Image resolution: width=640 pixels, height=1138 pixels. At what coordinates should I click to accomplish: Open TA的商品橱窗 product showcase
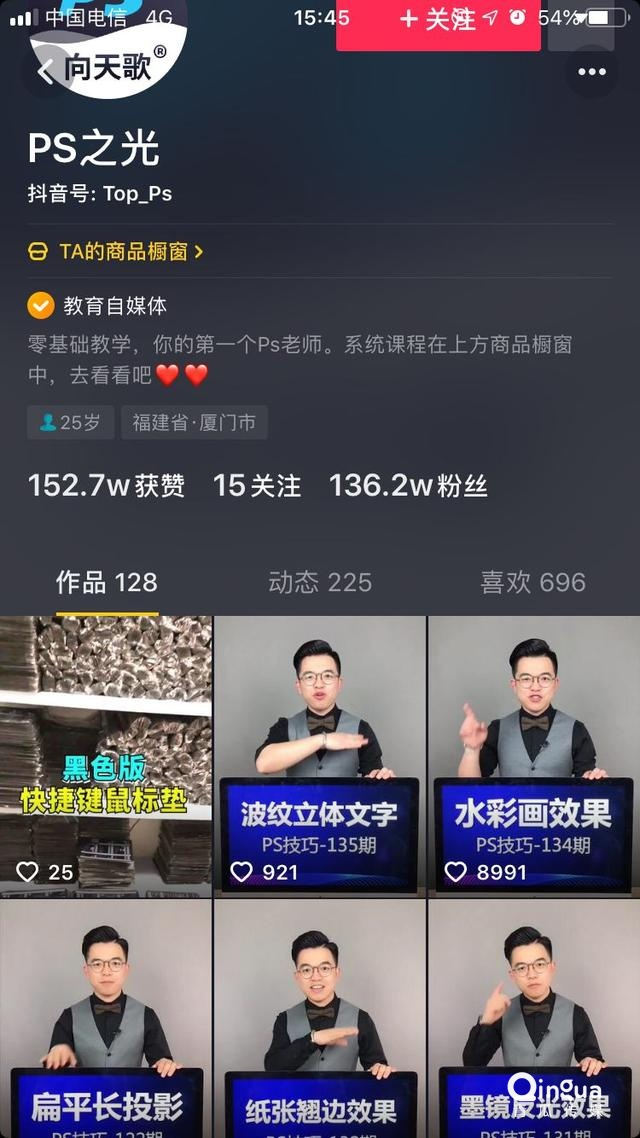116,251
